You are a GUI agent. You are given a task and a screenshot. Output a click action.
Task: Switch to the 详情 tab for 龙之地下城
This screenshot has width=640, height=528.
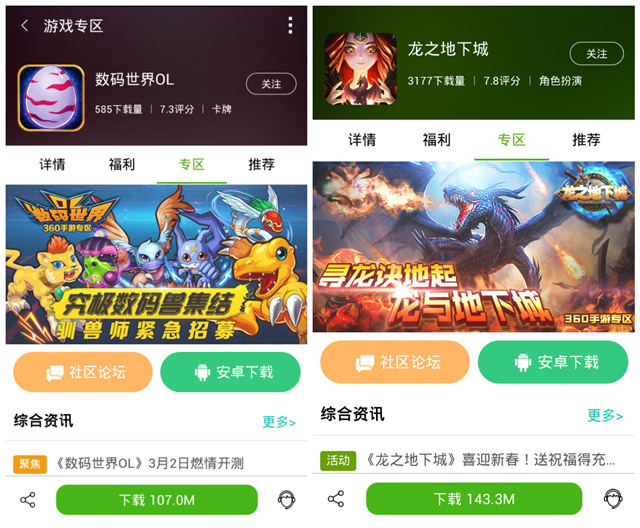click(x=362, y=140)
